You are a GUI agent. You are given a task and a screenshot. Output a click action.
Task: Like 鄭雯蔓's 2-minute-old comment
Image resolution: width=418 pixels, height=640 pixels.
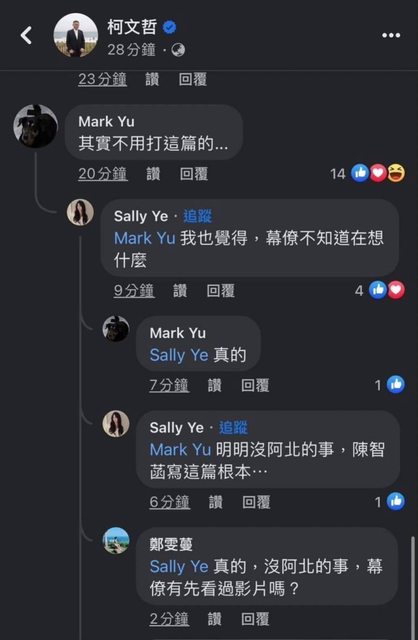(x=215, y=619)
